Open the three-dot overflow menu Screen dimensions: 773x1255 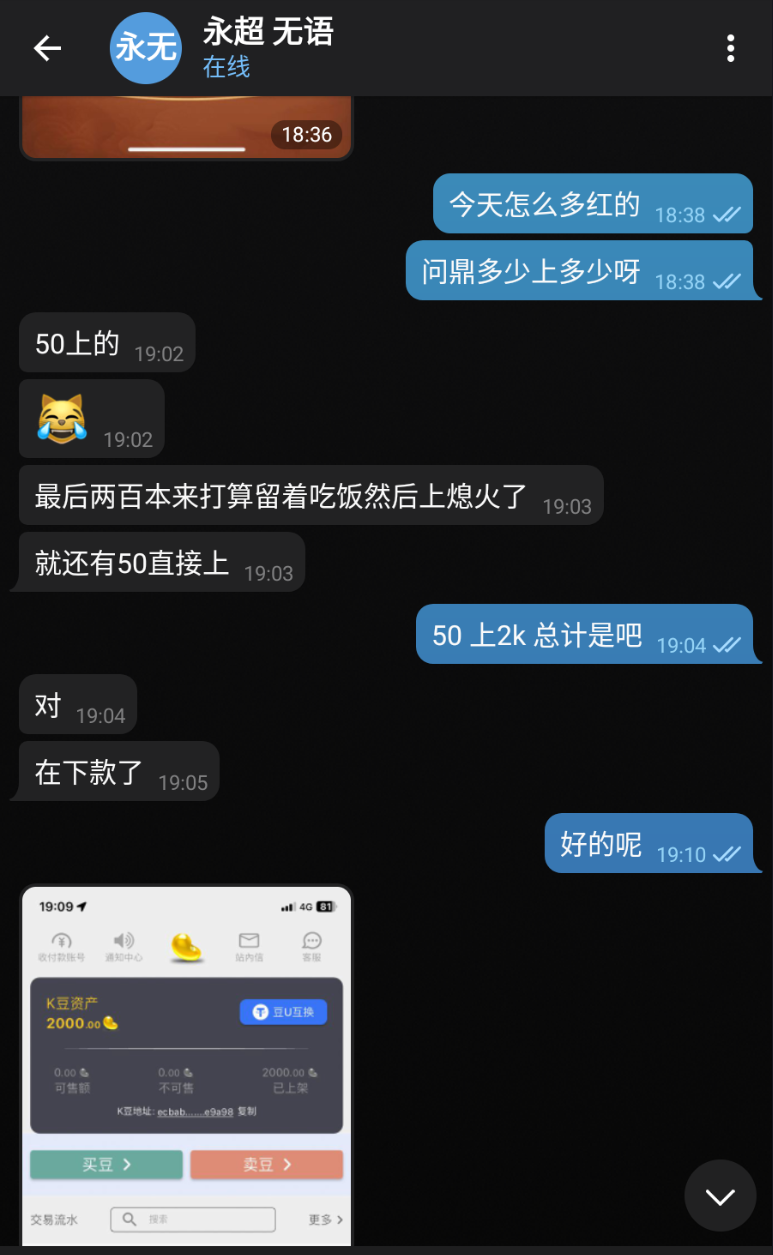pos(731,48)
